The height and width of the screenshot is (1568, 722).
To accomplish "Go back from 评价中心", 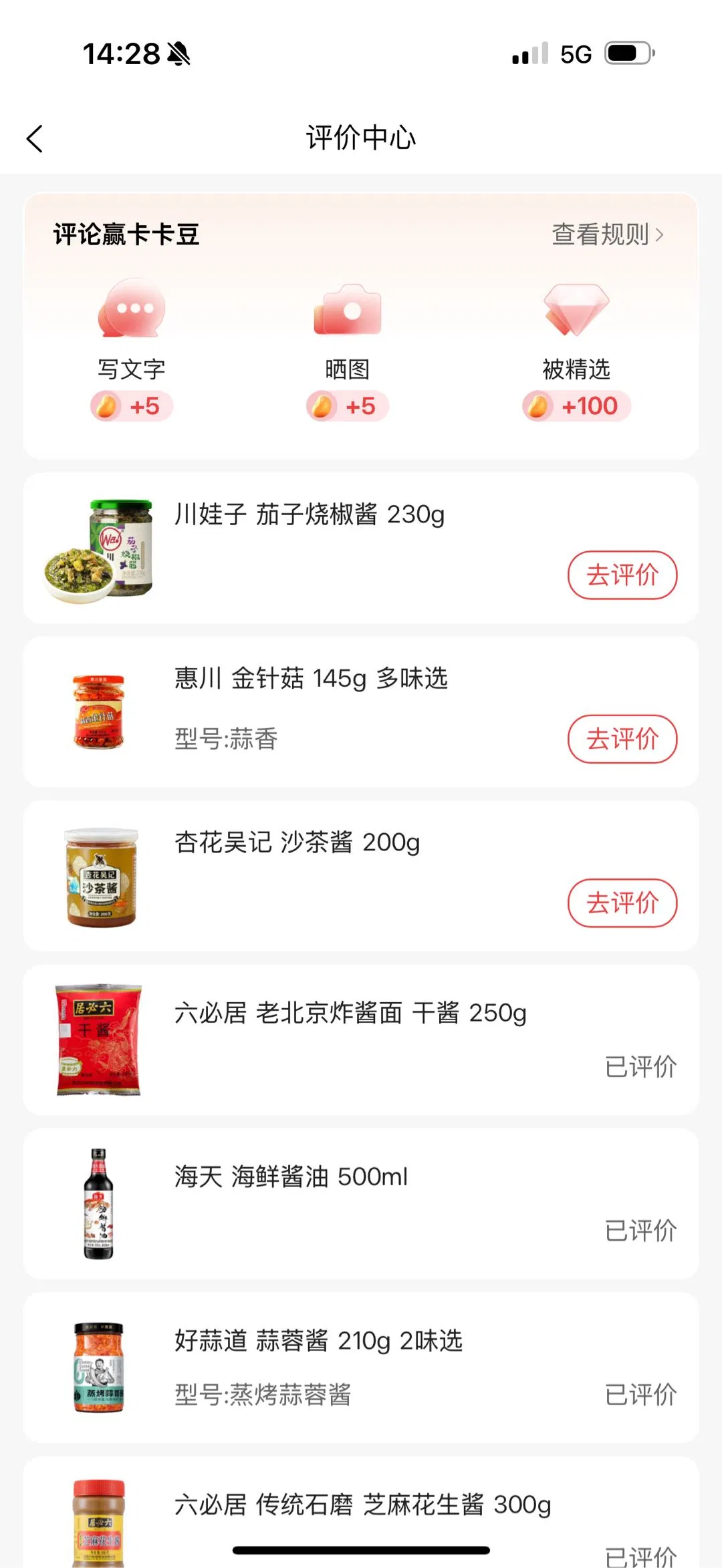I will [35, 138].
